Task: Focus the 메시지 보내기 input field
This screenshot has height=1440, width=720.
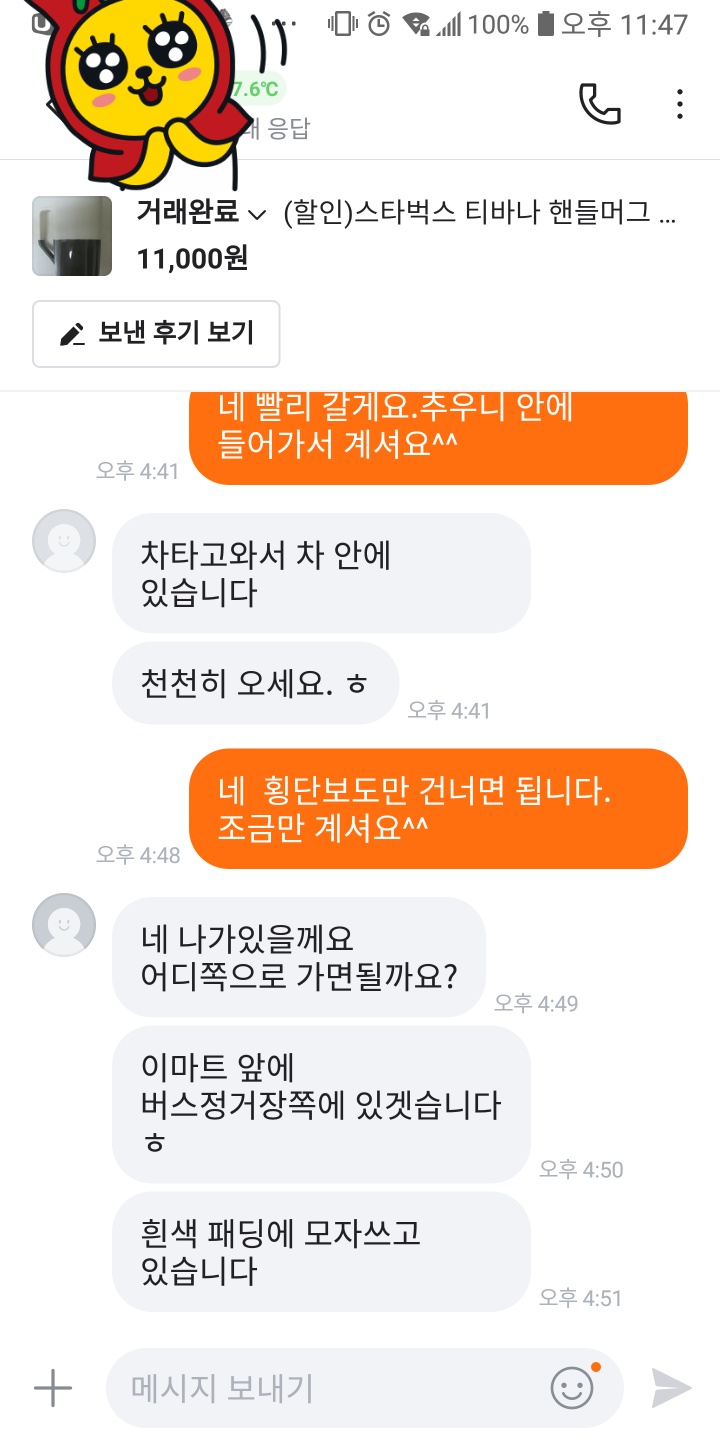Action: [x=330, y=1388]
